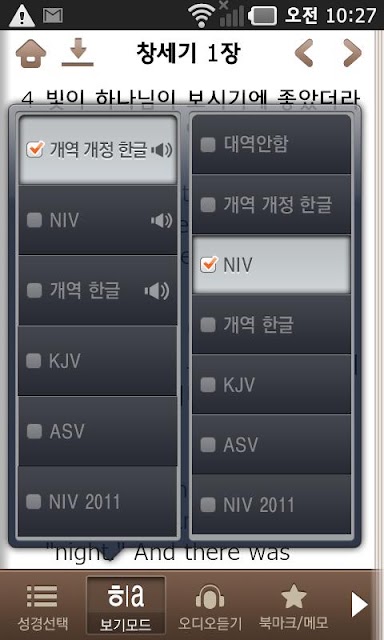Viewport: 384px width, 640px height.
Task: Uncheck NIV in the right parallel list
Action: point(271,264)
